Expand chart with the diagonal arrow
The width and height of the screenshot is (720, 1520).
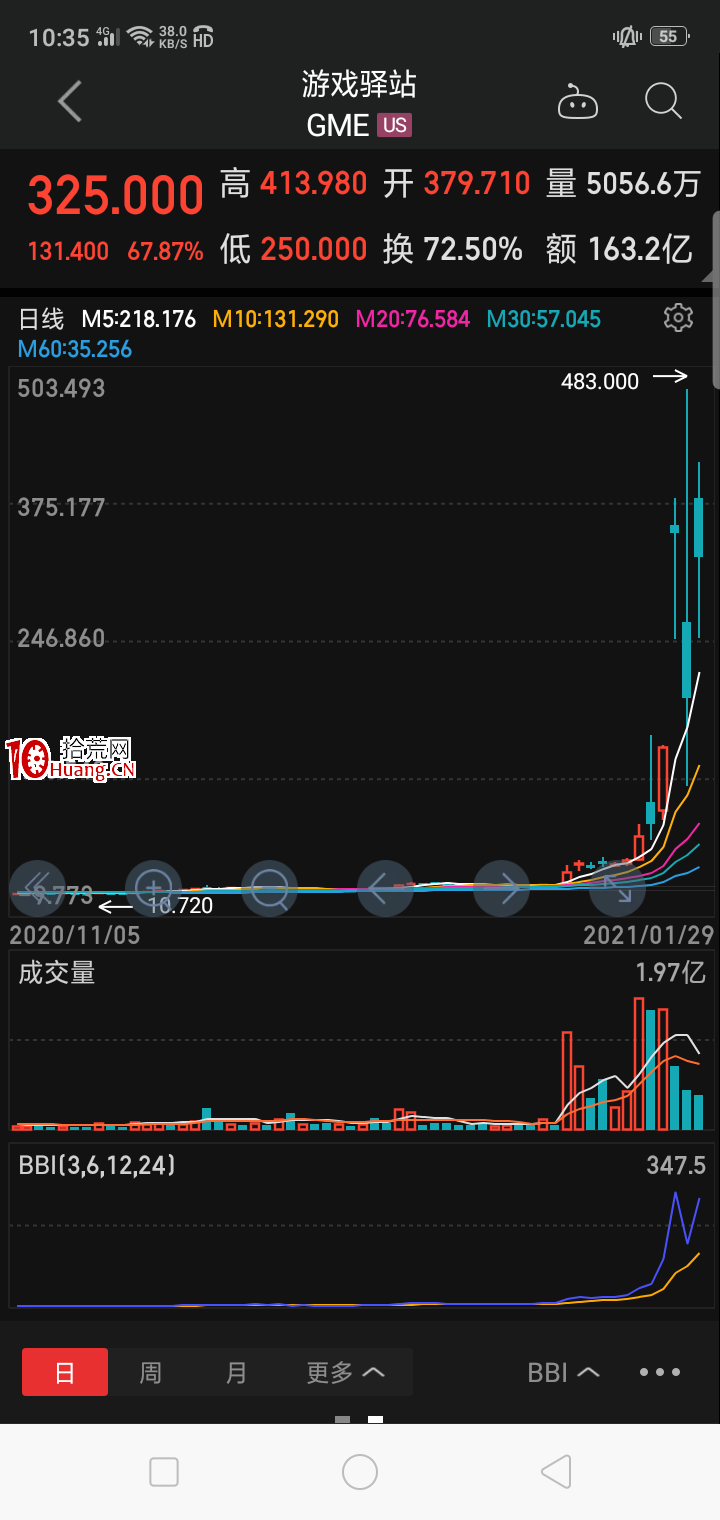pyautogui.click(x=617, y=888)
